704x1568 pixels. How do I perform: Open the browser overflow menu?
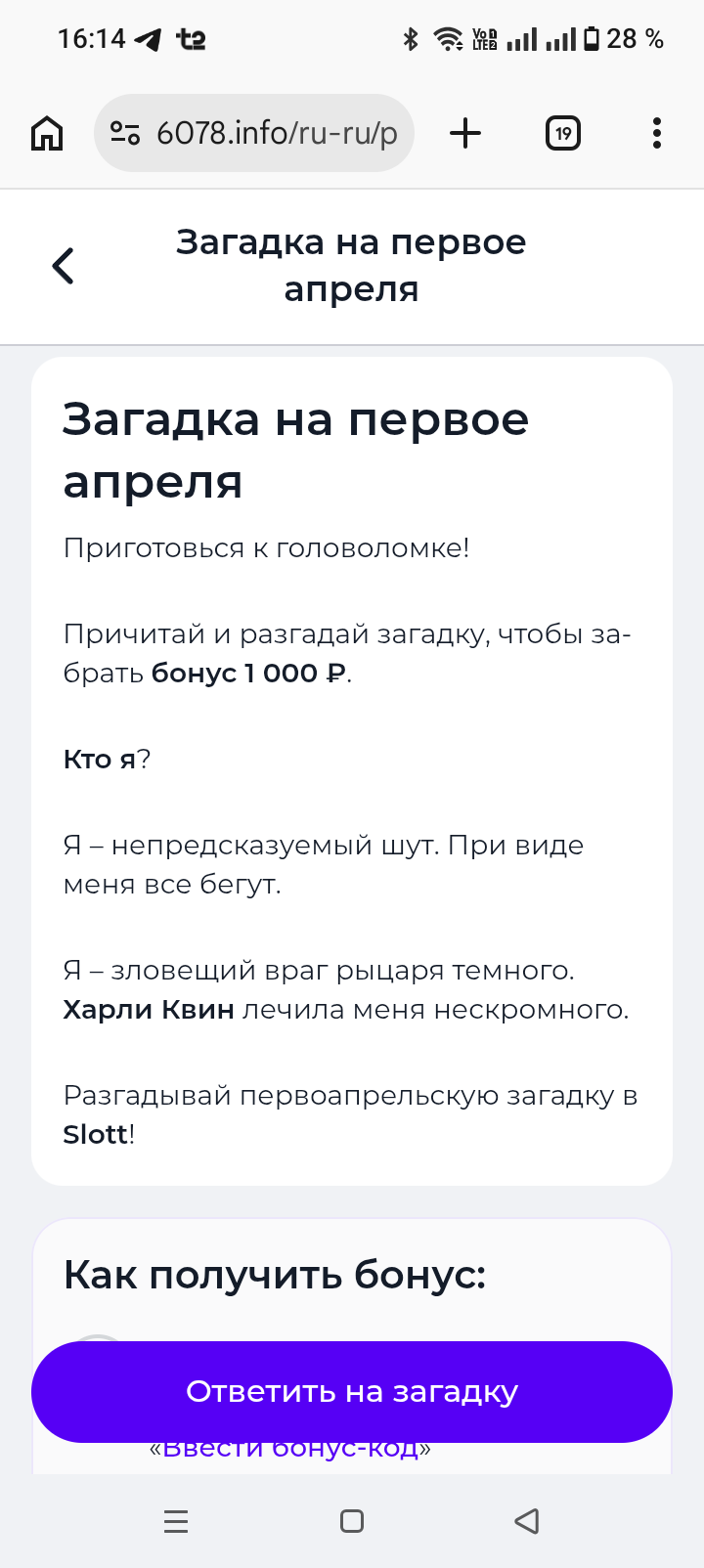[x=656, y=133]
